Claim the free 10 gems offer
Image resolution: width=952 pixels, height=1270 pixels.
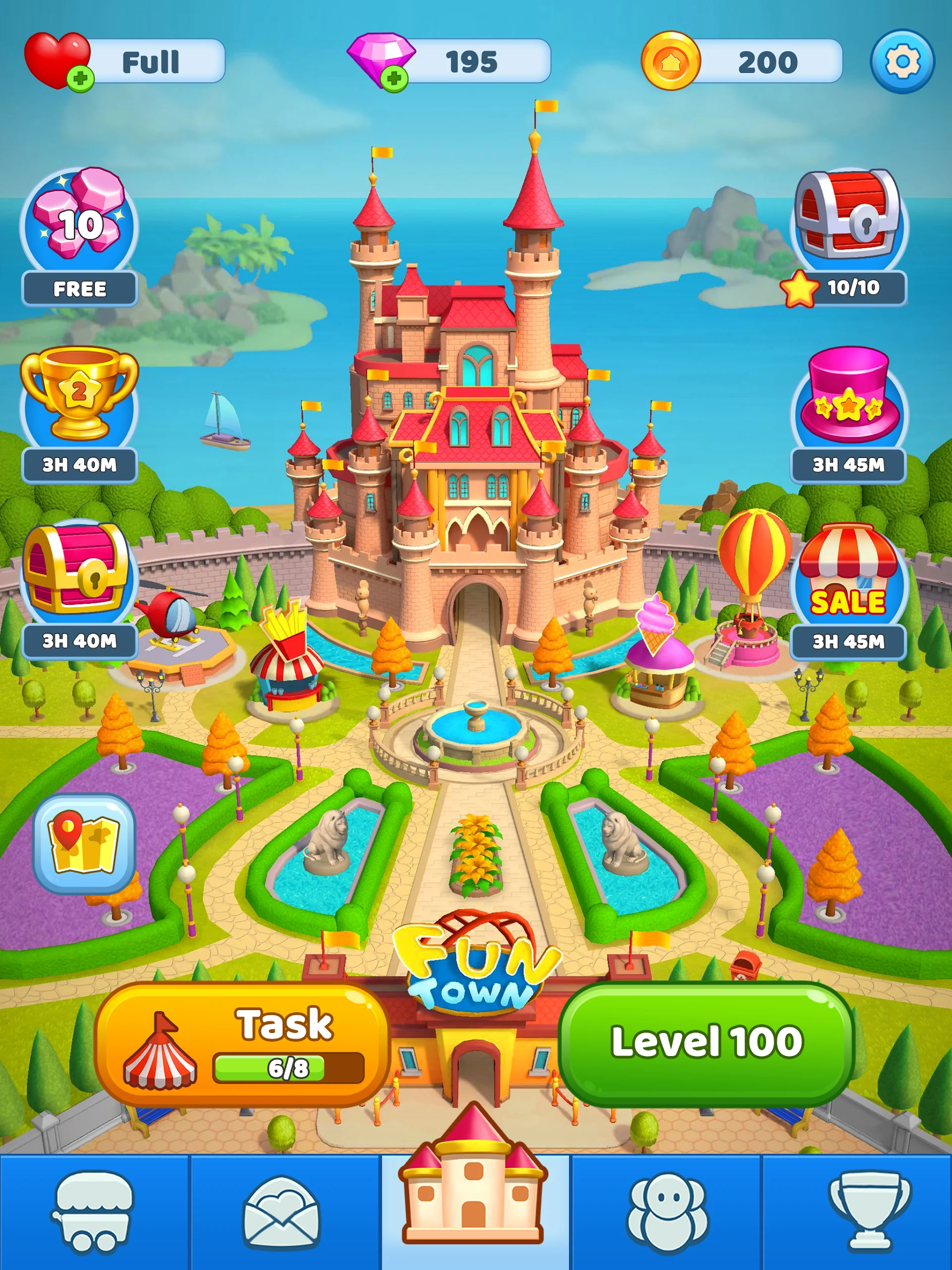coord(79,236)
